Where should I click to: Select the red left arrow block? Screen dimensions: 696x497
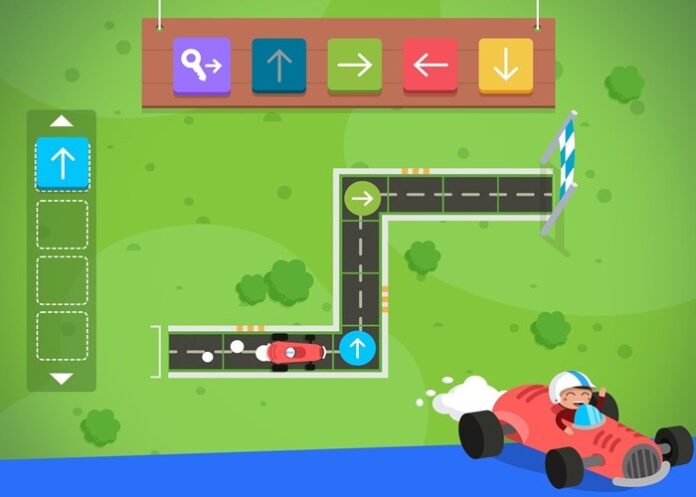tap(430, 65)
